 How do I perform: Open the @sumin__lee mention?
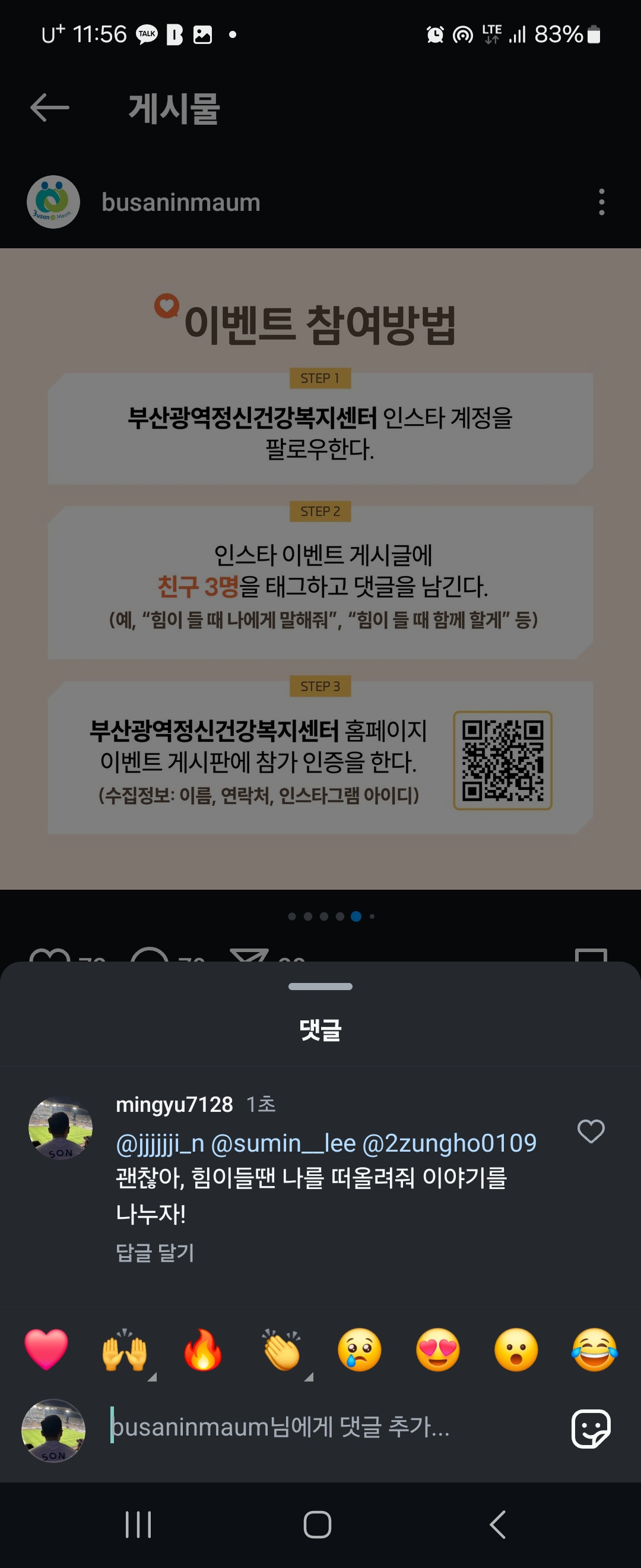[x=283, y=1144]
